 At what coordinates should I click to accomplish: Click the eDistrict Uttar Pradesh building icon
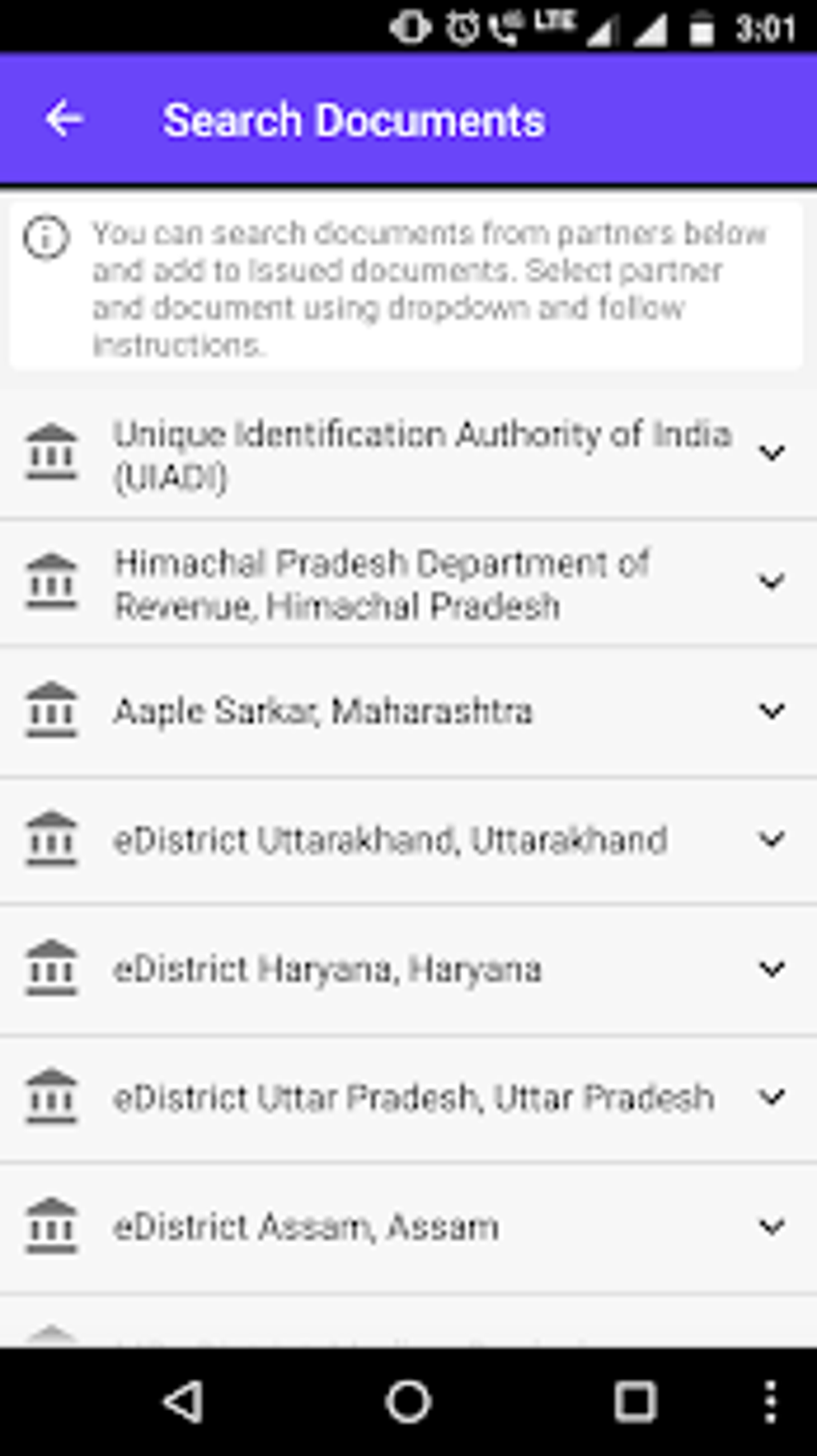(x=53, y=1098)
